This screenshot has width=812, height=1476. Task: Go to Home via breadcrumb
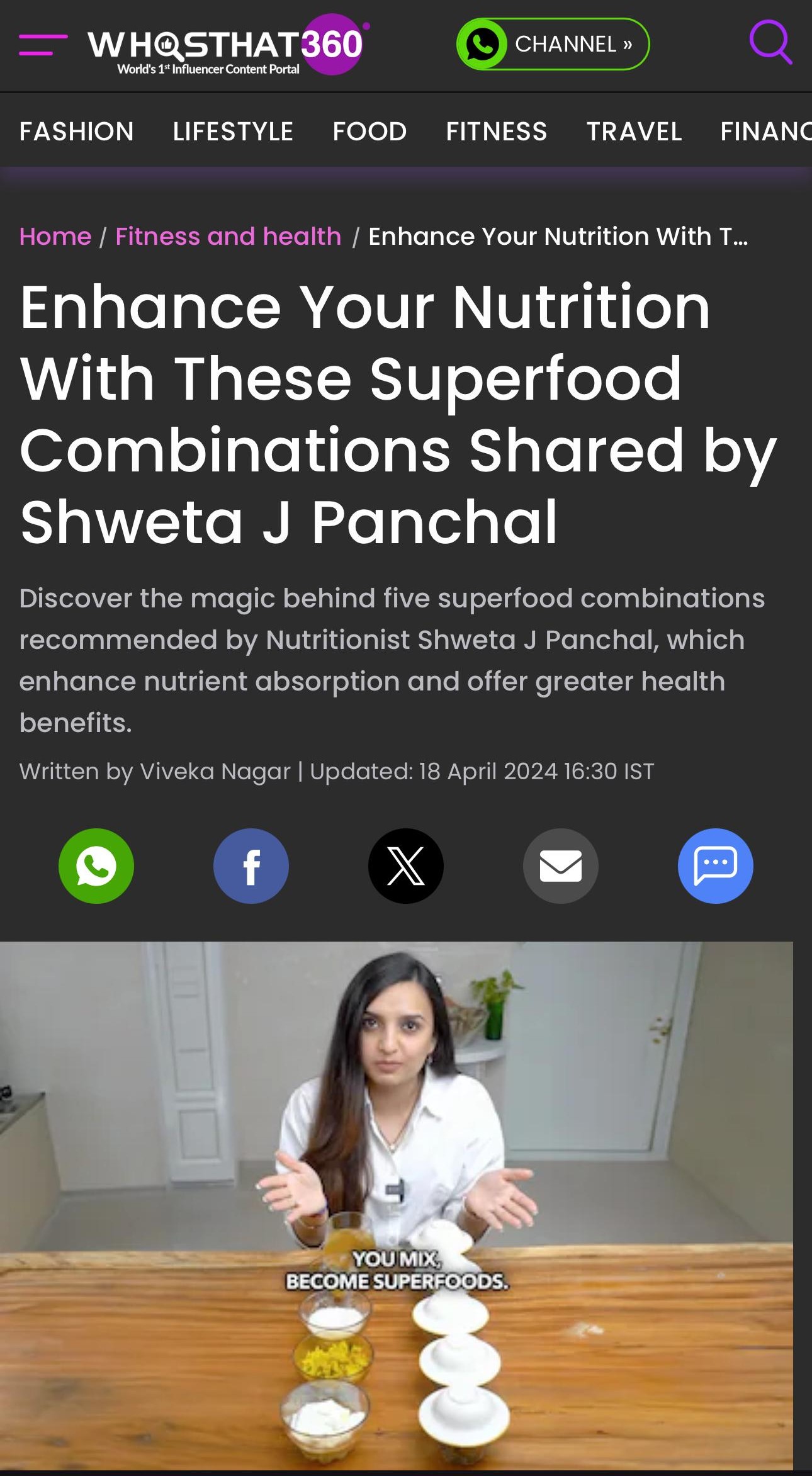pos(55,237)
